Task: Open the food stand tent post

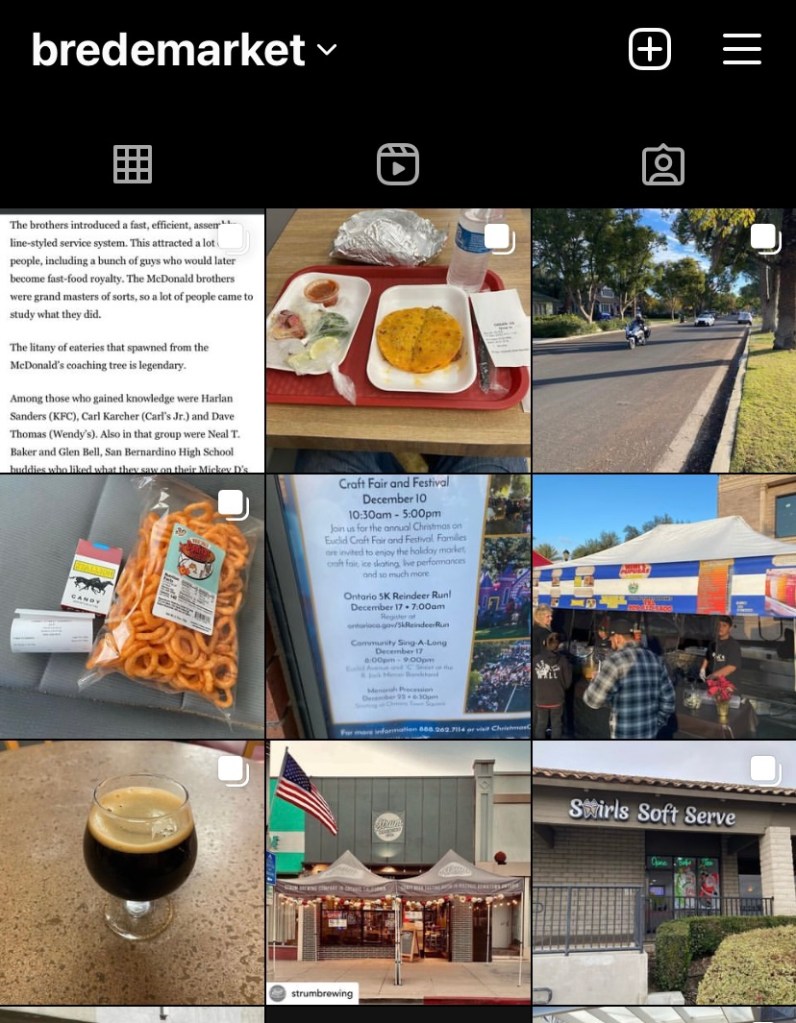Action: coord(664,607)
